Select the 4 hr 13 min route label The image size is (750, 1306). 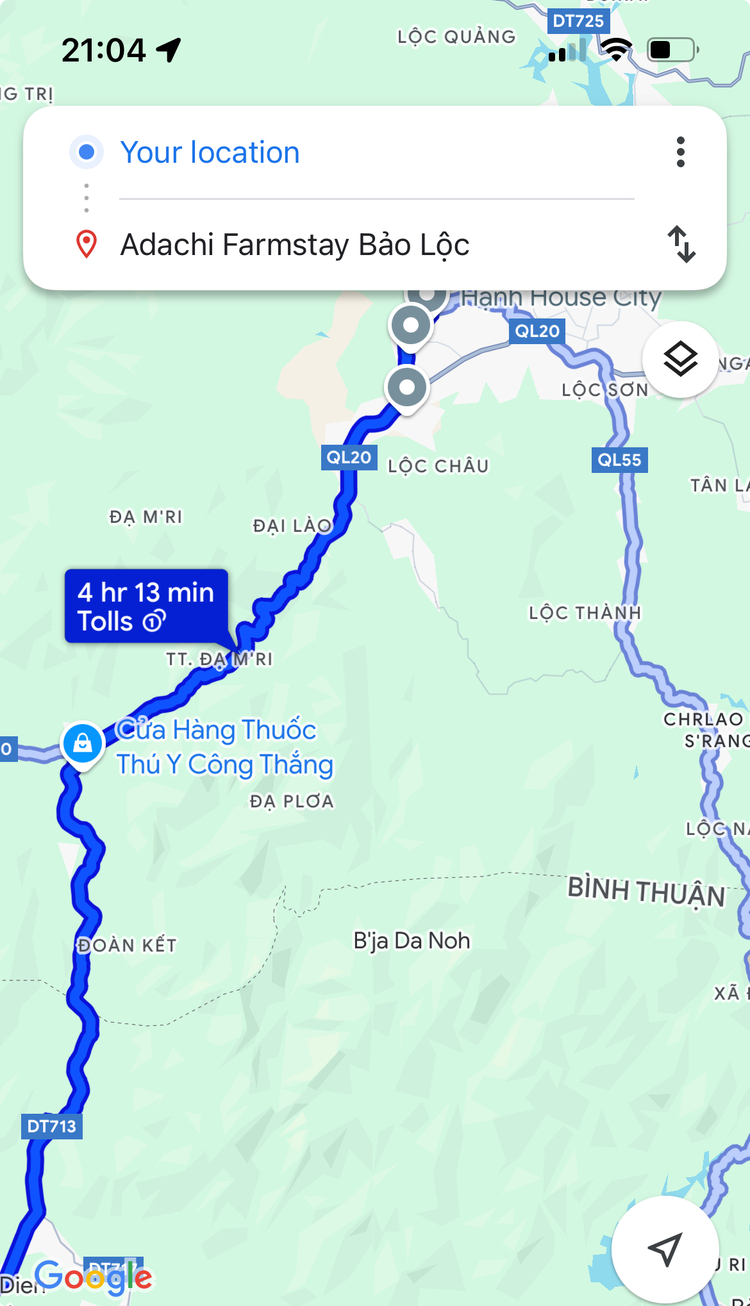click(x=146, y=606)
